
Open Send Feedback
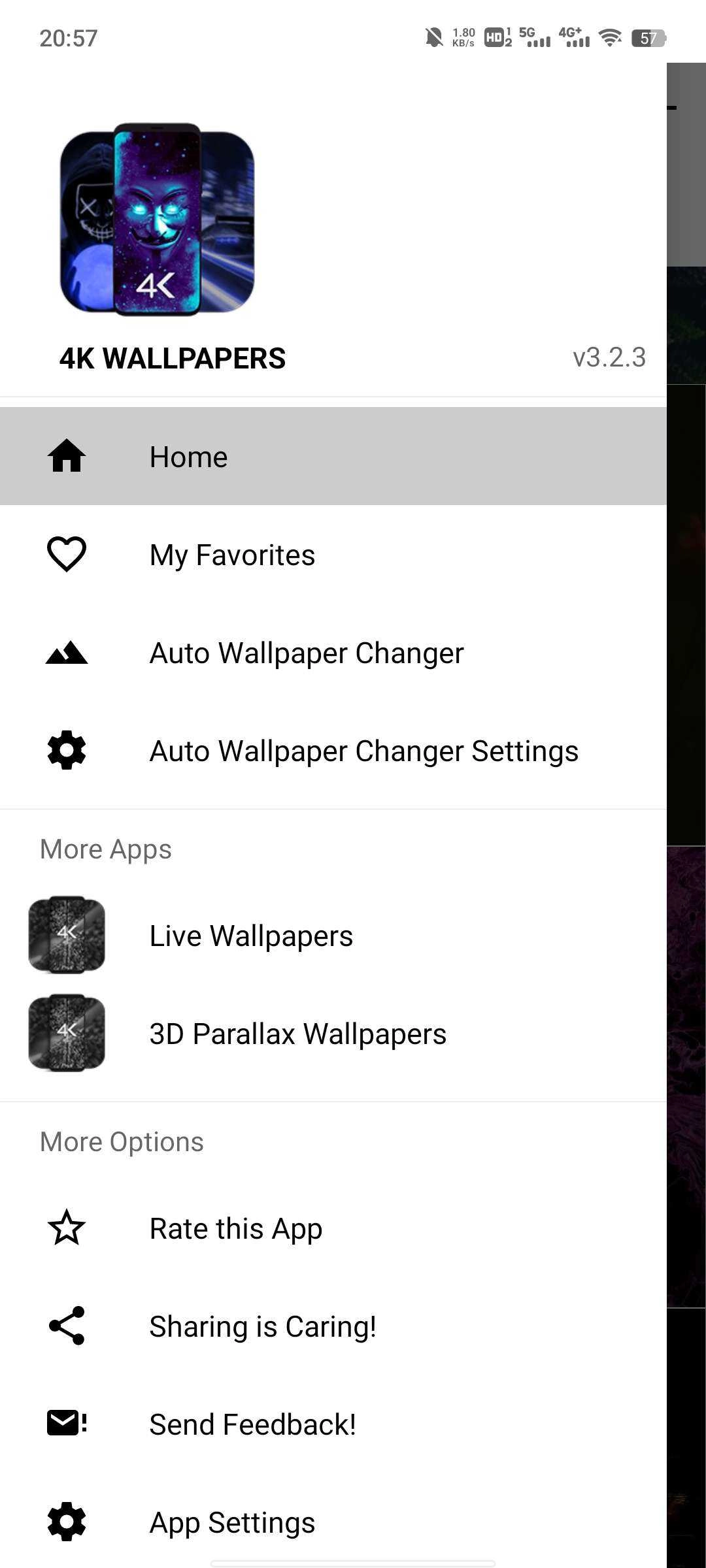[252, 1424]
